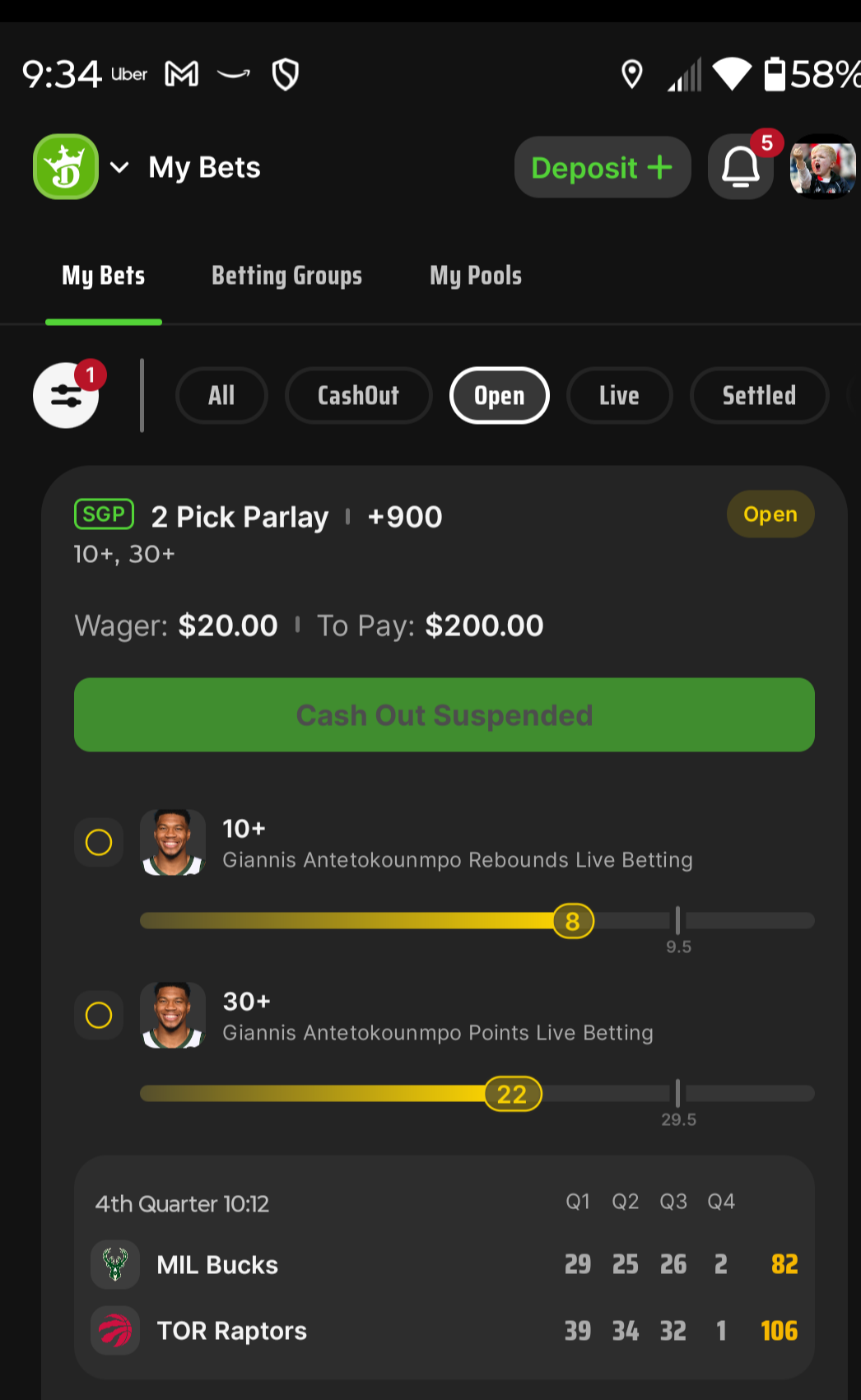The width and height of the screenshot is (861, 1400).
Task: Select the CashOut filter chip
Action: [x=358, y=396]
